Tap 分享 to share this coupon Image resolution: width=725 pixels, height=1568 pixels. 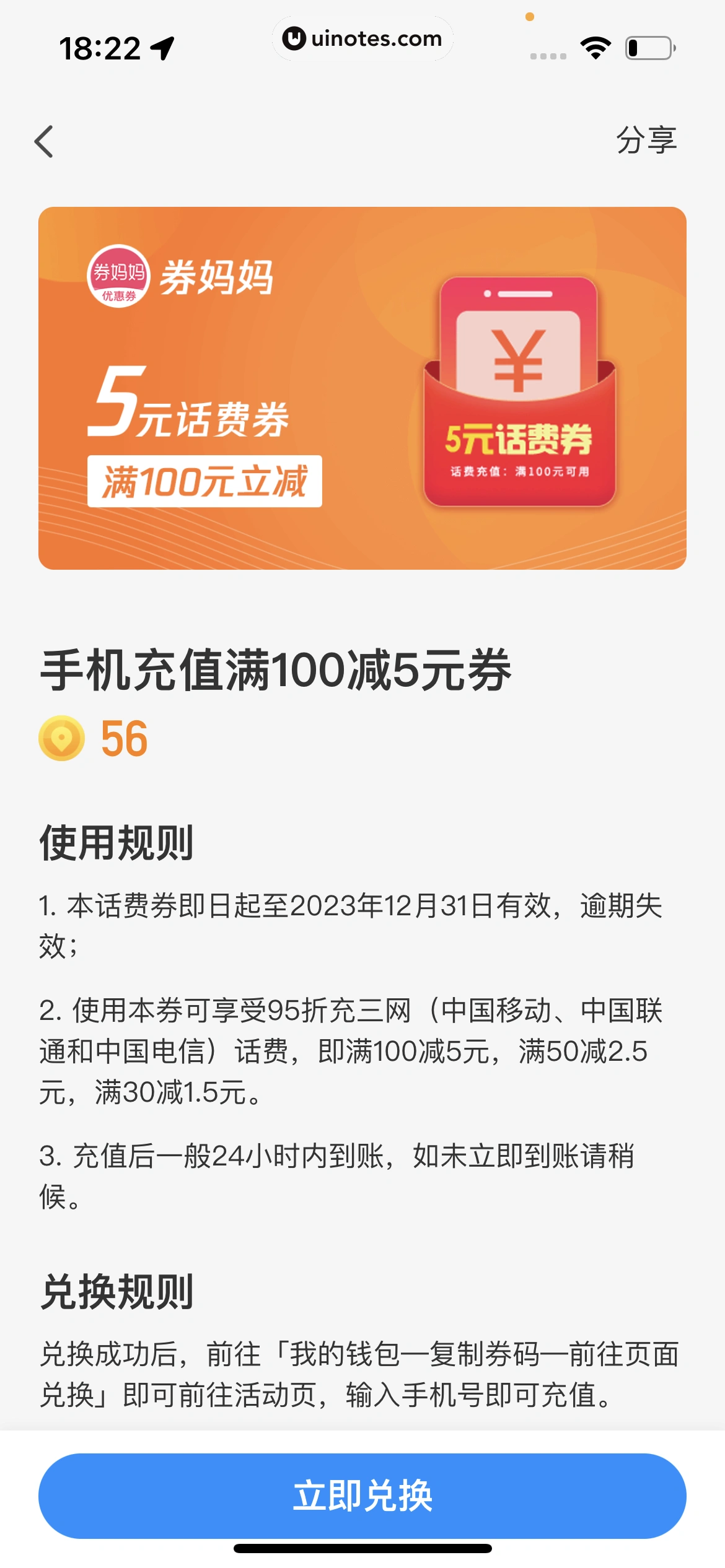pos(646,140)
